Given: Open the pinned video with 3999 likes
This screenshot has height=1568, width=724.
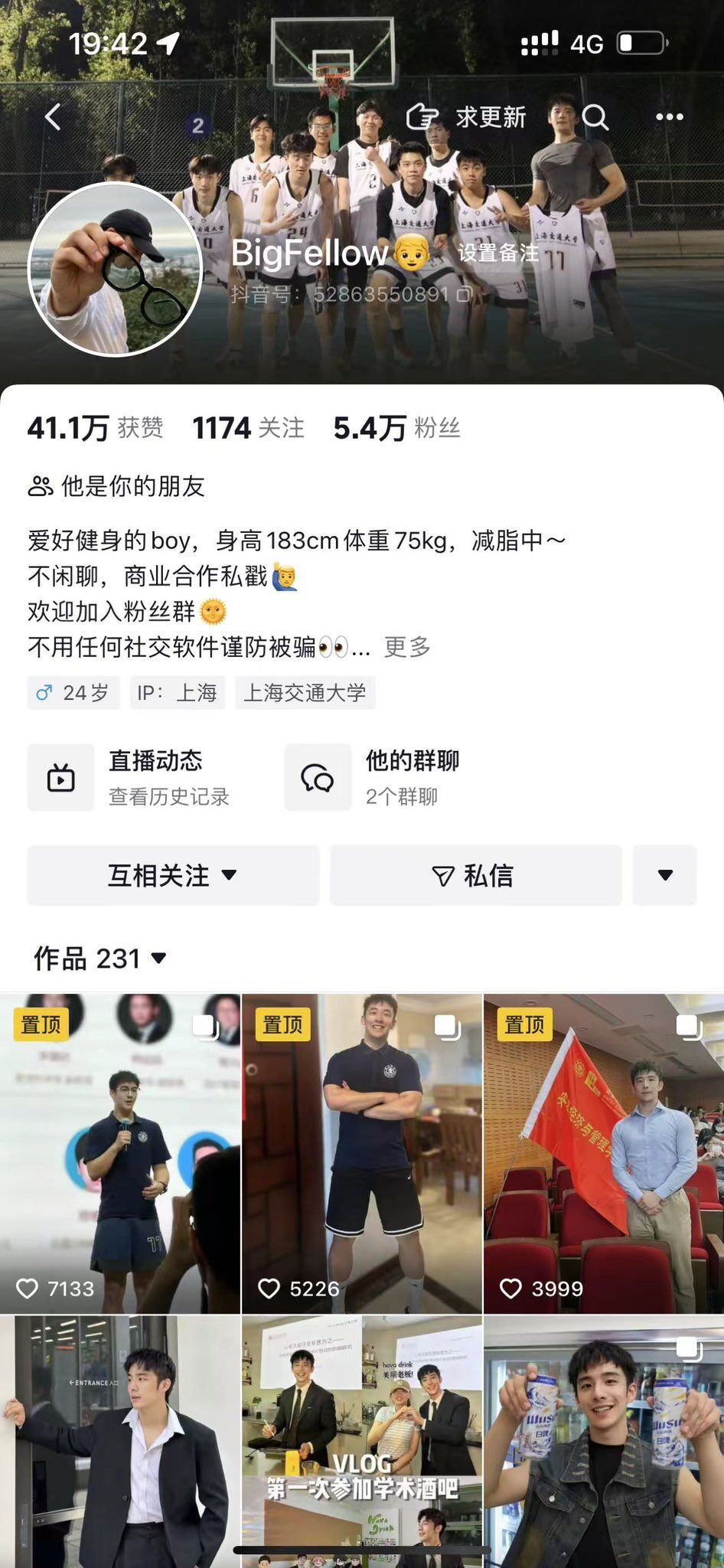Looking at the screenshot, I should click(603, 1154).
